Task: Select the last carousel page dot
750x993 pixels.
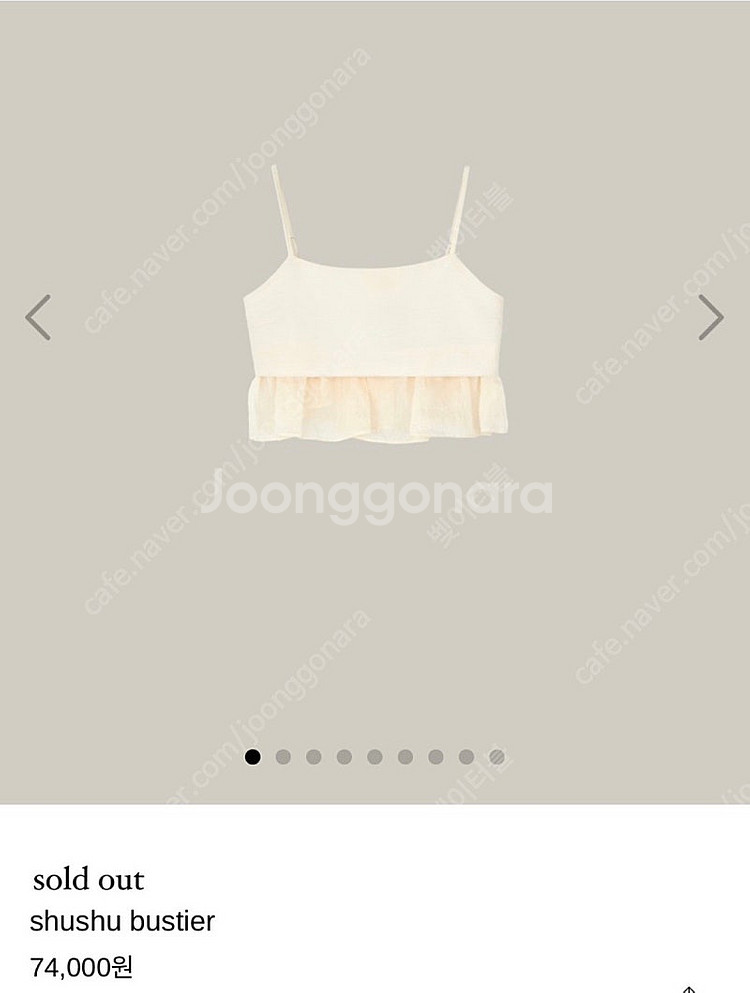Action: click(497, 757)
